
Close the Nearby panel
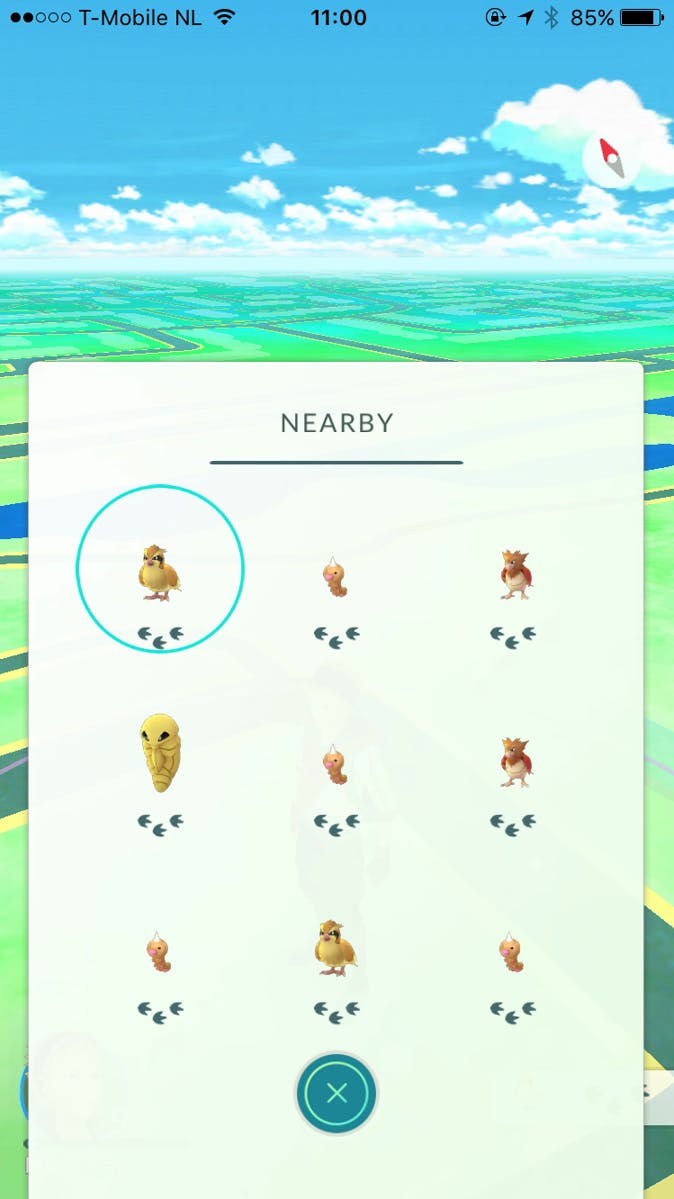pos(336,1093)
